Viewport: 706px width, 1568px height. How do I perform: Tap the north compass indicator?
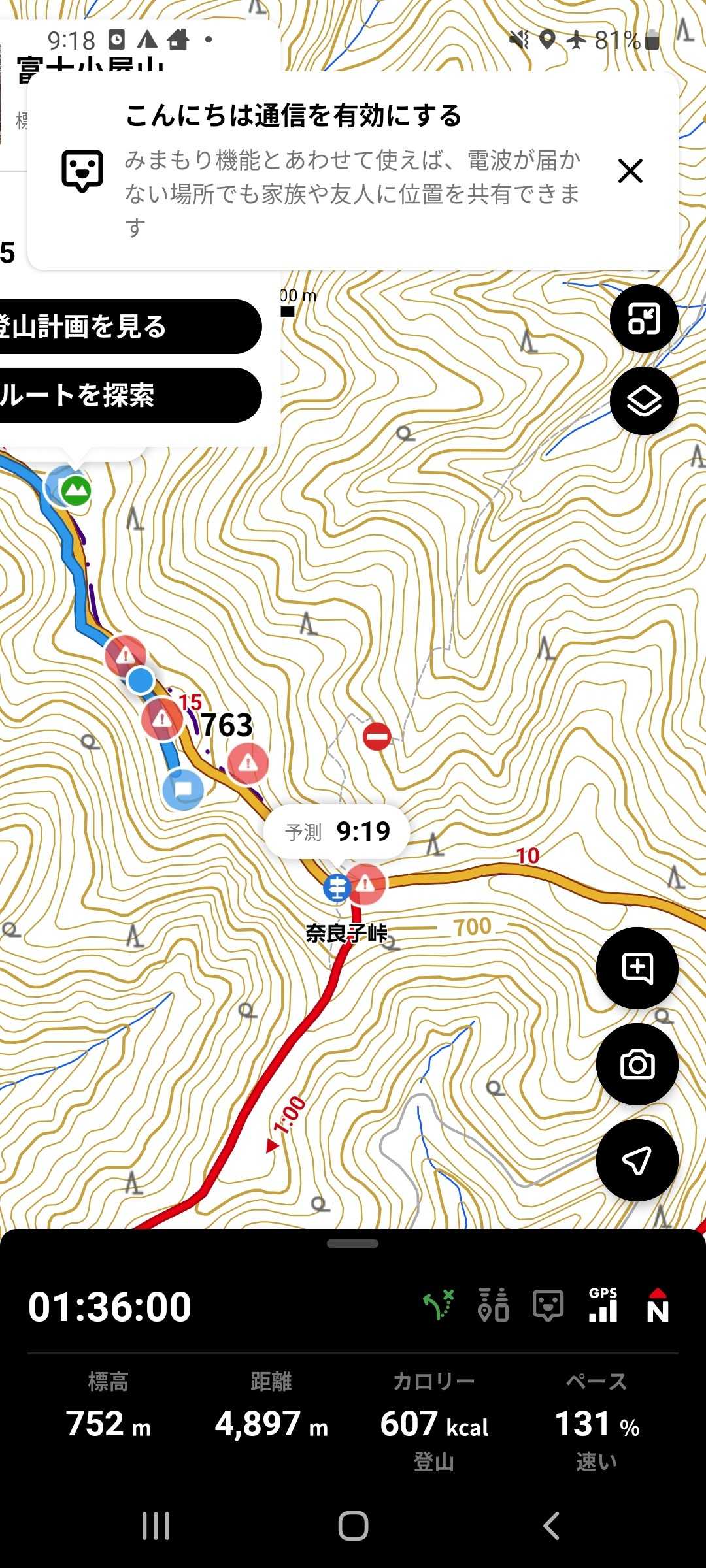[x=657, y=1306]
